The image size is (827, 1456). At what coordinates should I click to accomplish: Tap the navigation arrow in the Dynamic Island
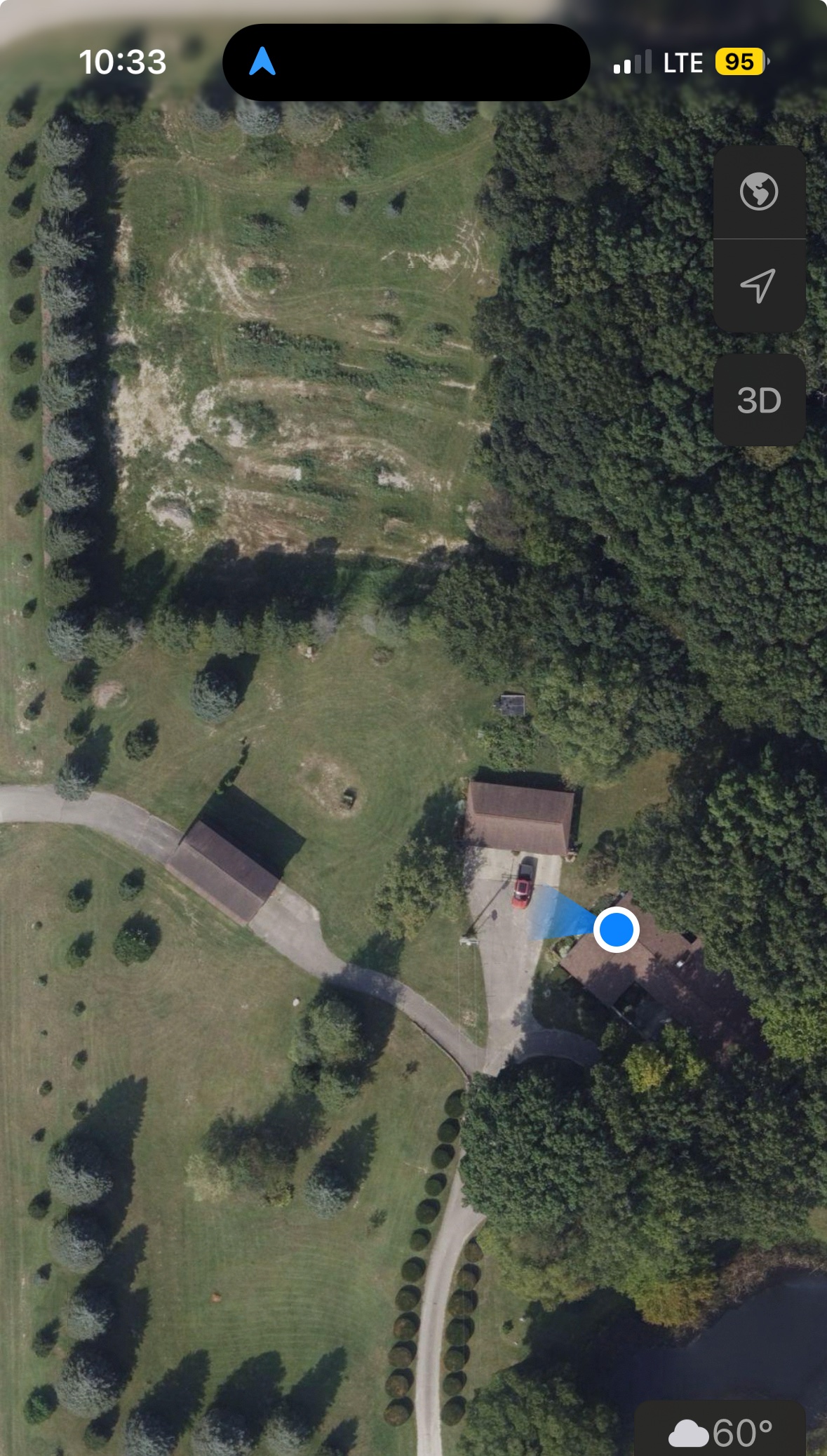tap(262, 62)
